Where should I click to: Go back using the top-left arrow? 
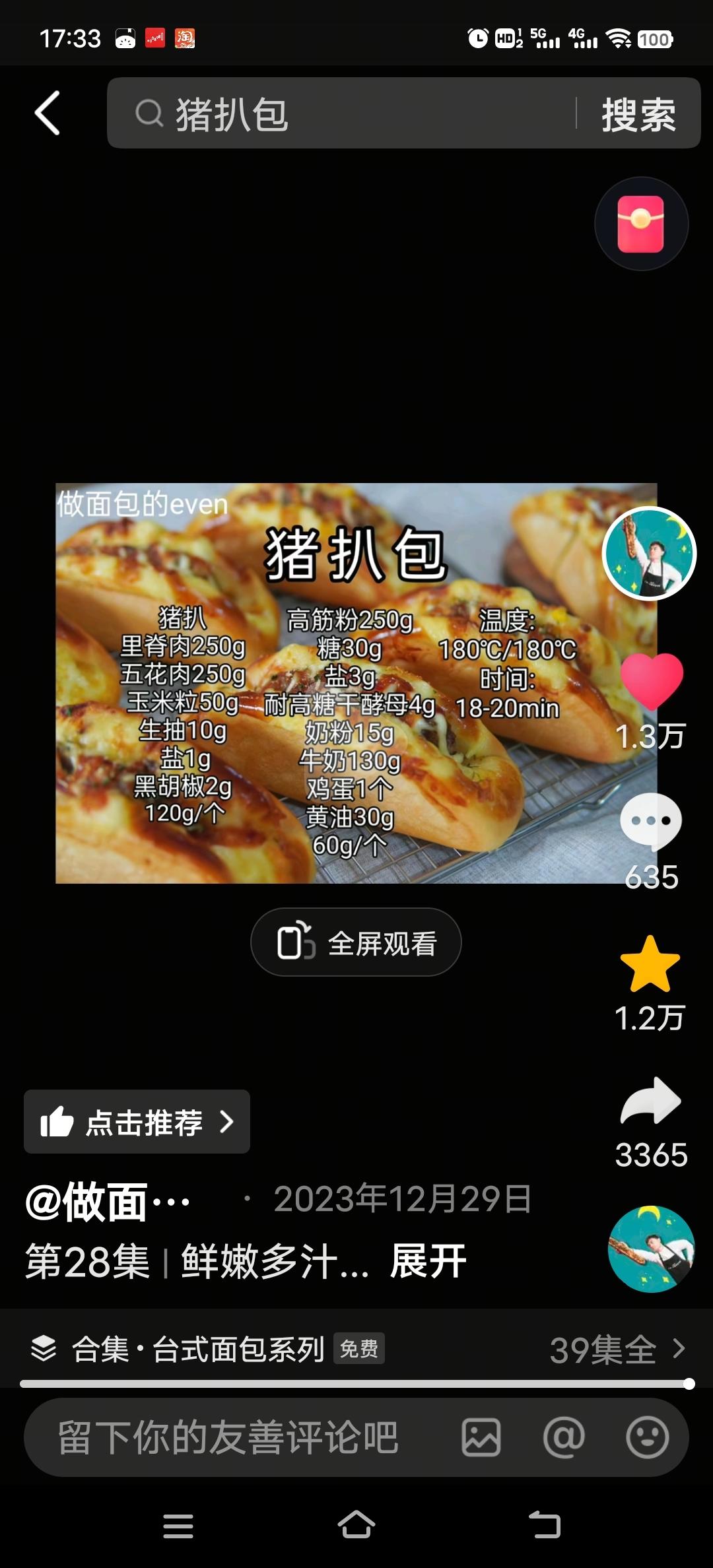click(48, 114)
